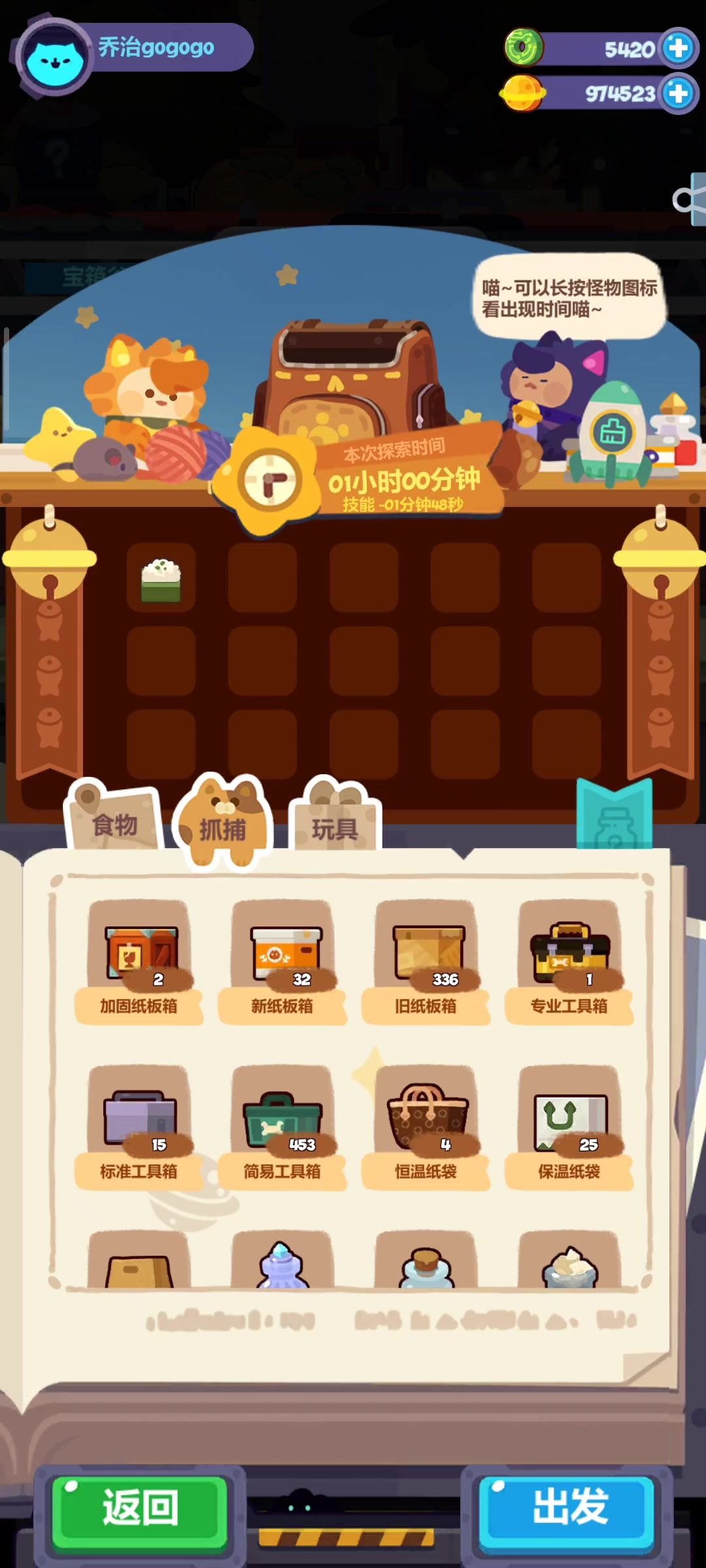Pick the 恒温纸袋 item

pos(426,1126)
